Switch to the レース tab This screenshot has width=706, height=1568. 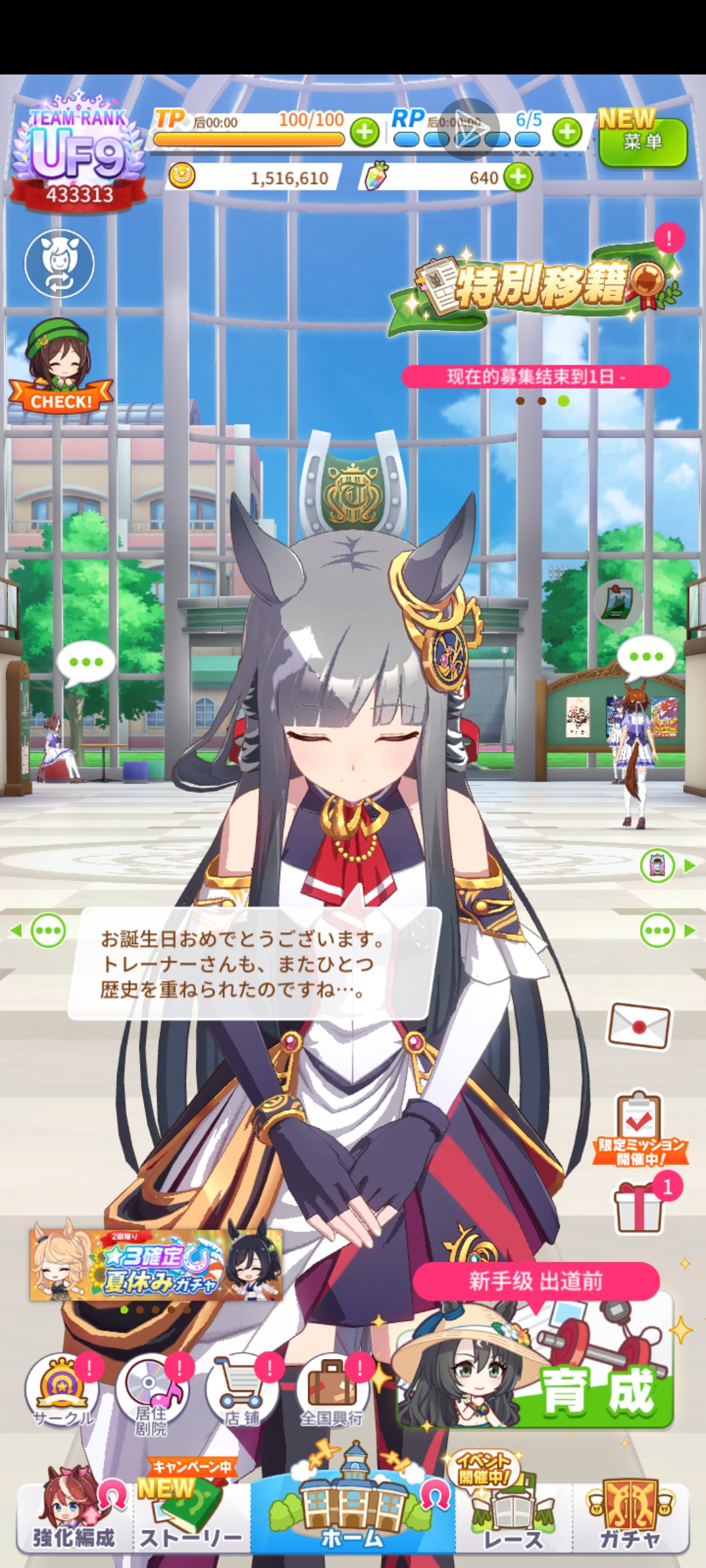[x=513, y=1516]
